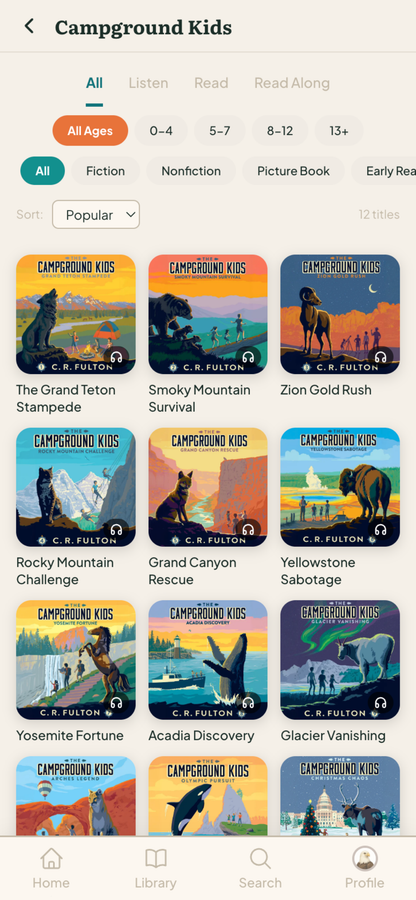Open Grand Canyon Rescue book
The width and height of the screenshot is (416, 900).
[x=208, y=487]
